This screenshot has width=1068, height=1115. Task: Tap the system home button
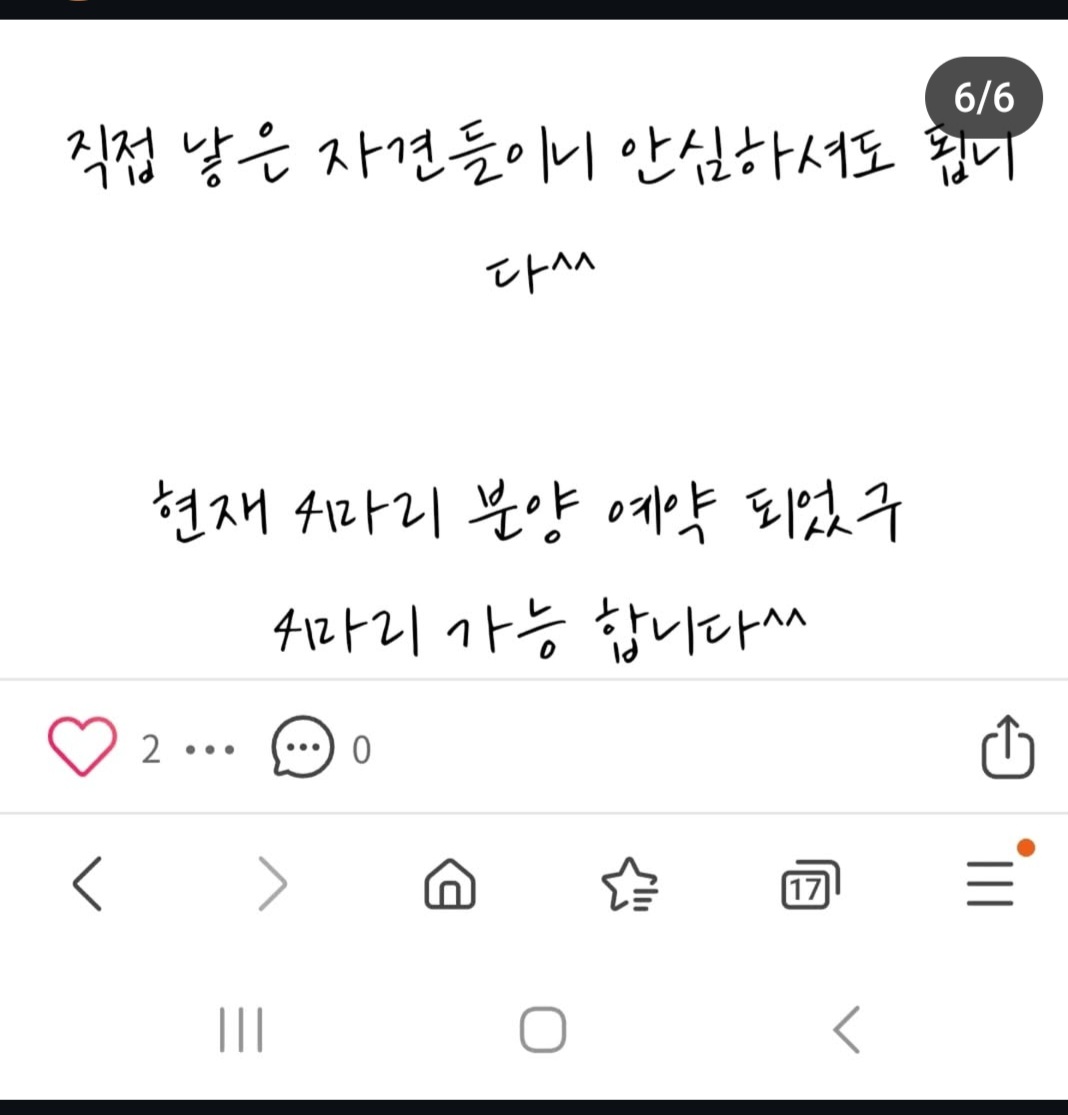coord(542,1030)
